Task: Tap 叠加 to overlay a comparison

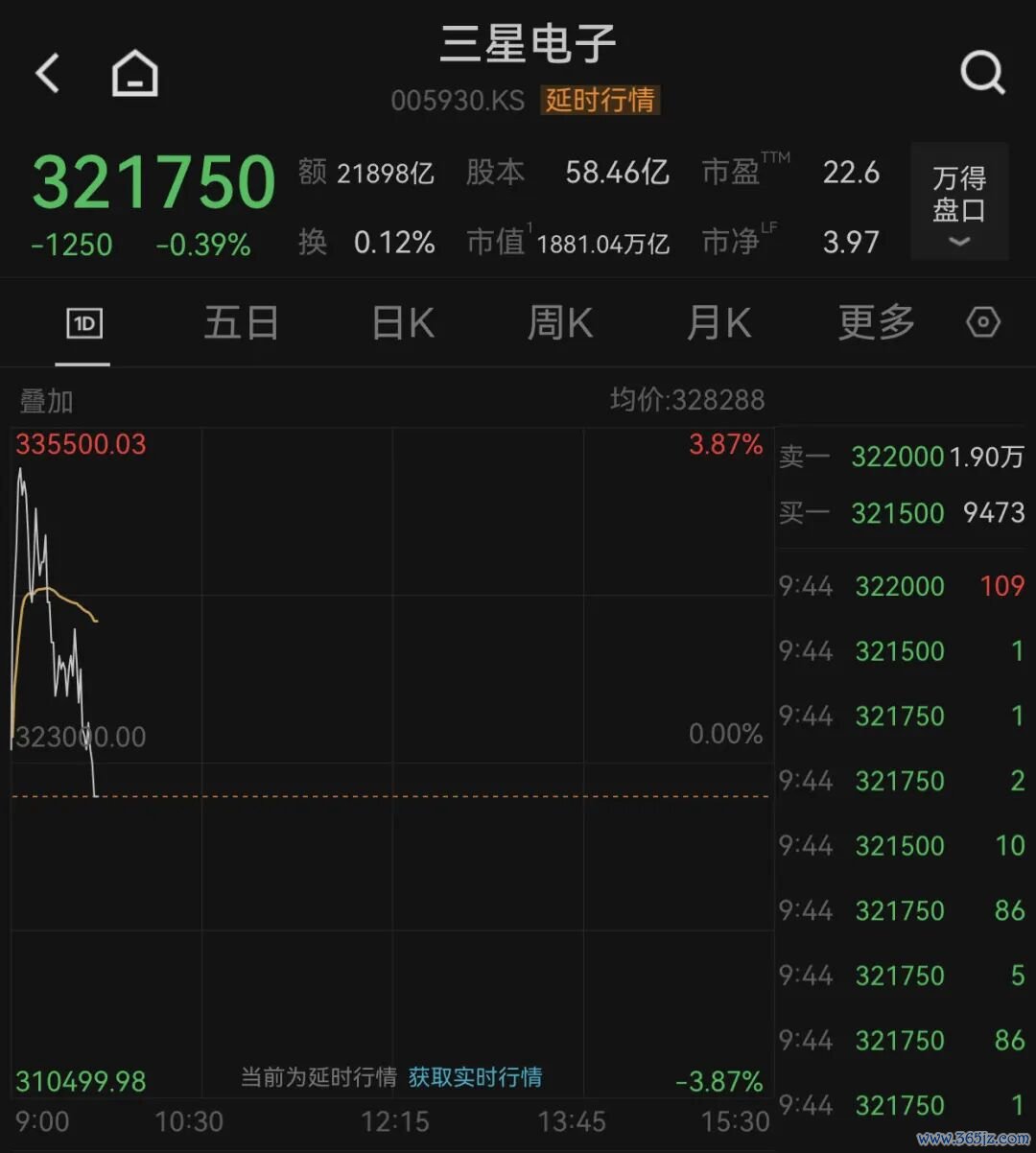Action: [x=46, y=401]
